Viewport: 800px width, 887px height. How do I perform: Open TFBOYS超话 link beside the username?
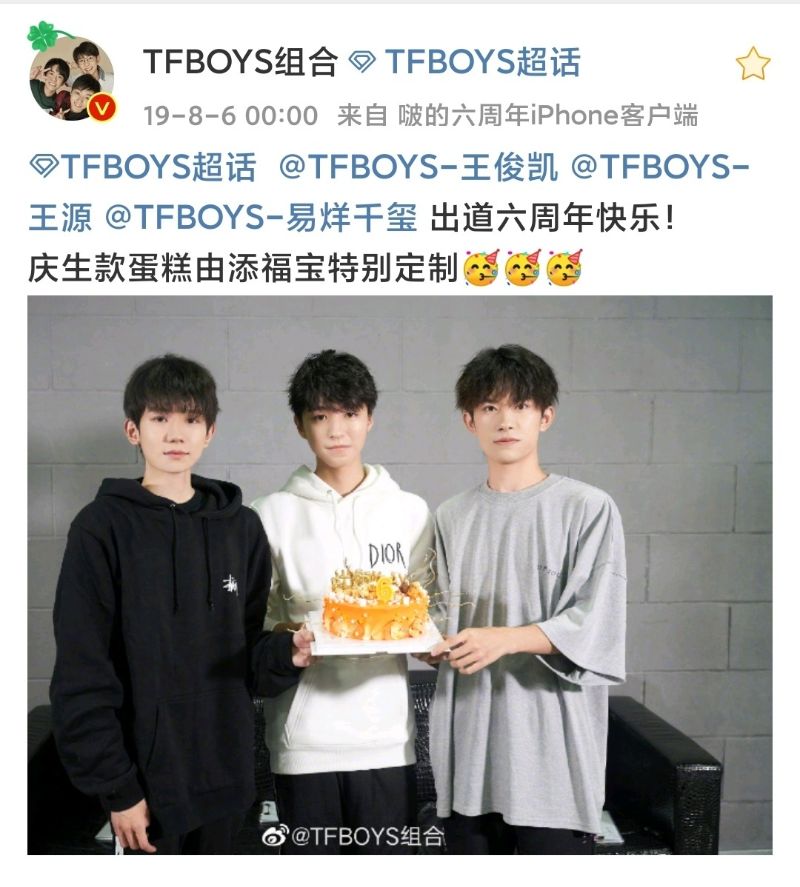pyautogui.click(x=465, y=62)
